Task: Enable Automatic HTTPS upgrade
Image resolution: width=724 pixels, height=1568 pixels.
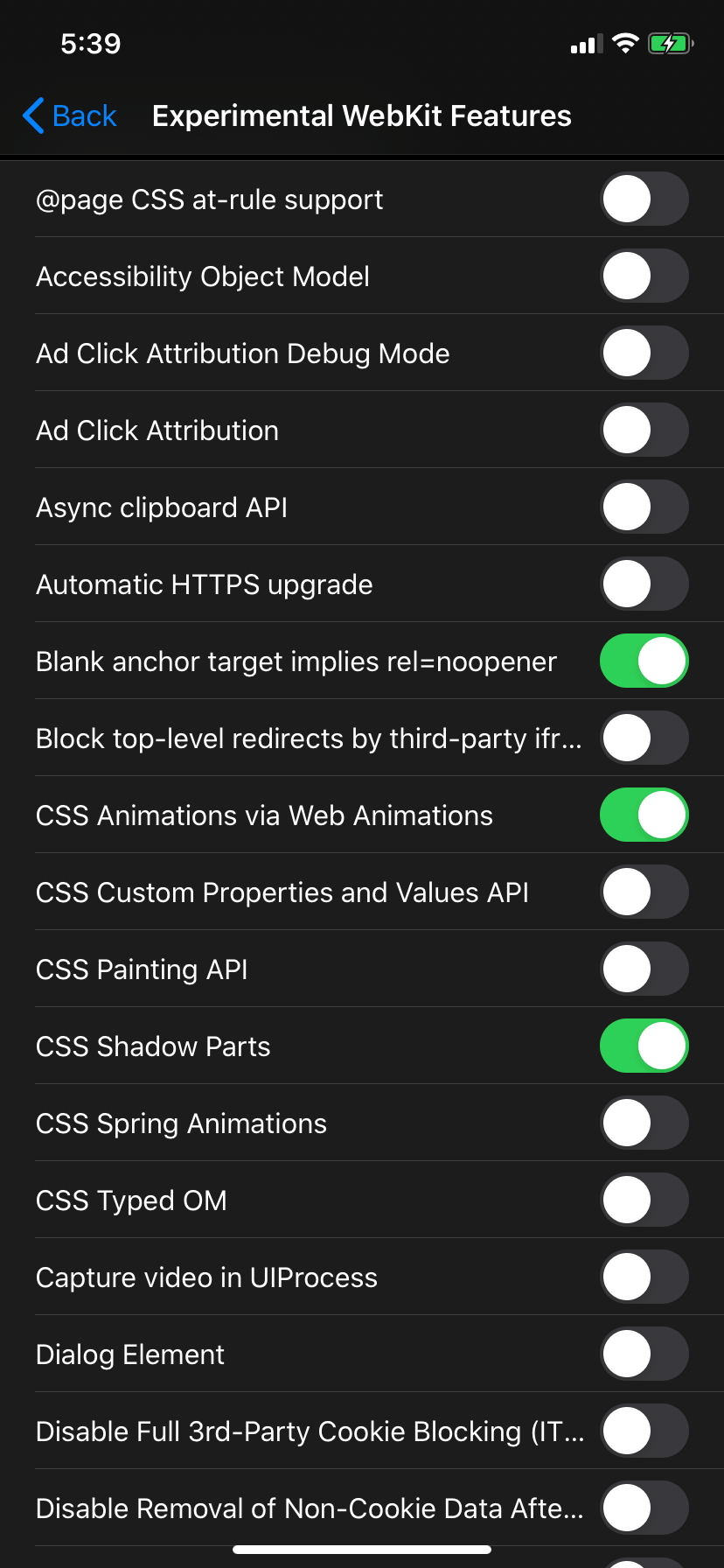Action: tap(644, 584)
